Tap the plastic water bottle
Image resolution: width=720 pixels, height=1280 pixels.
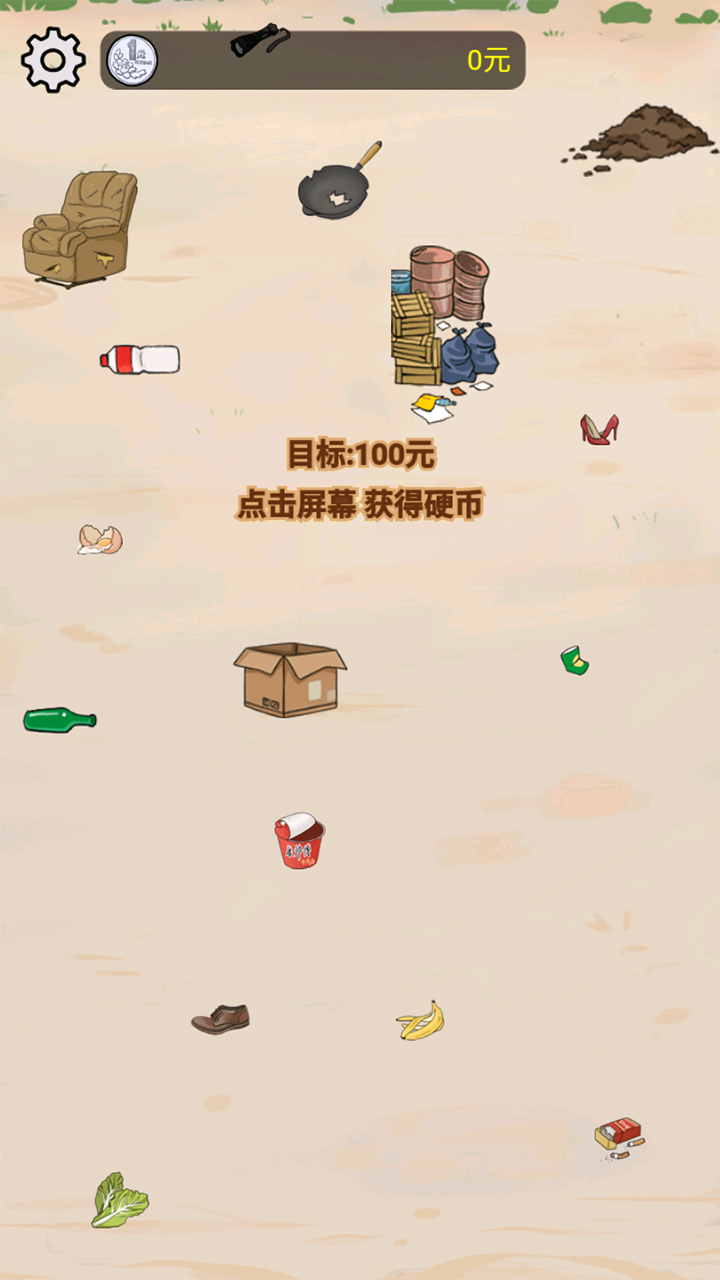[x=140, y=359]
